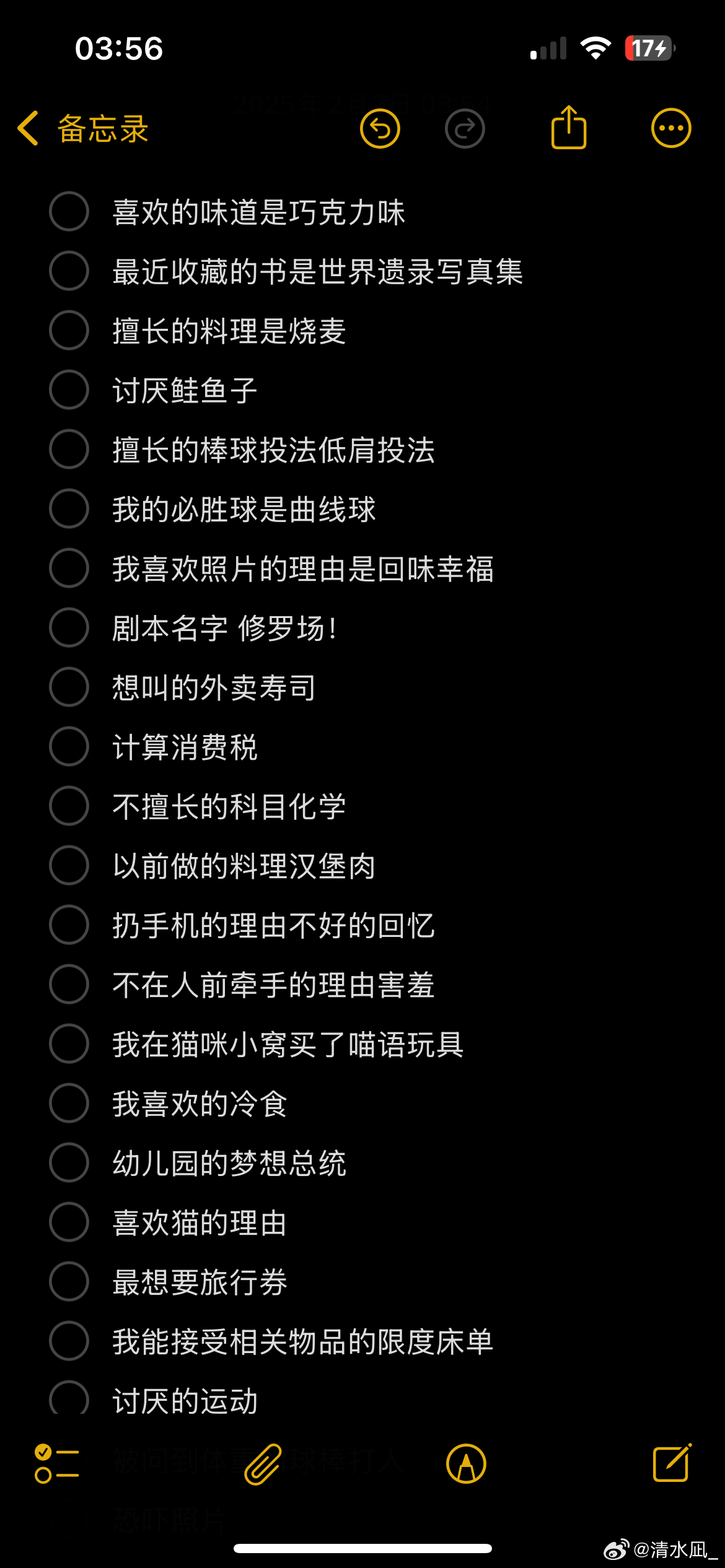Screen dimensions: 725x1568
Task: Open the markup pen tool
Action: [466, 1464]
